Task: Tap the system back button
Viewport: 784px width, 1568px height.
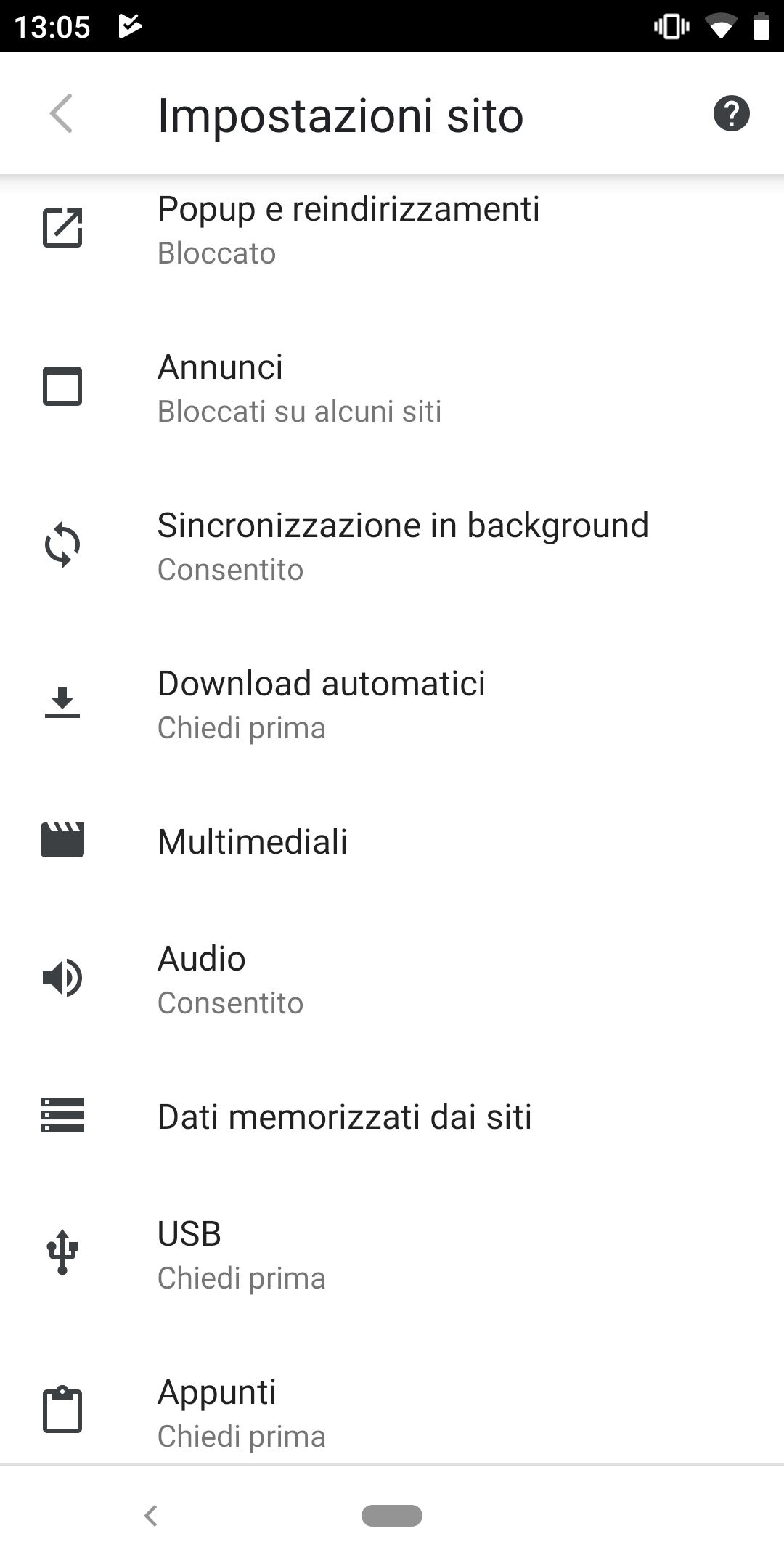Action: click(x=151, y=1515)
